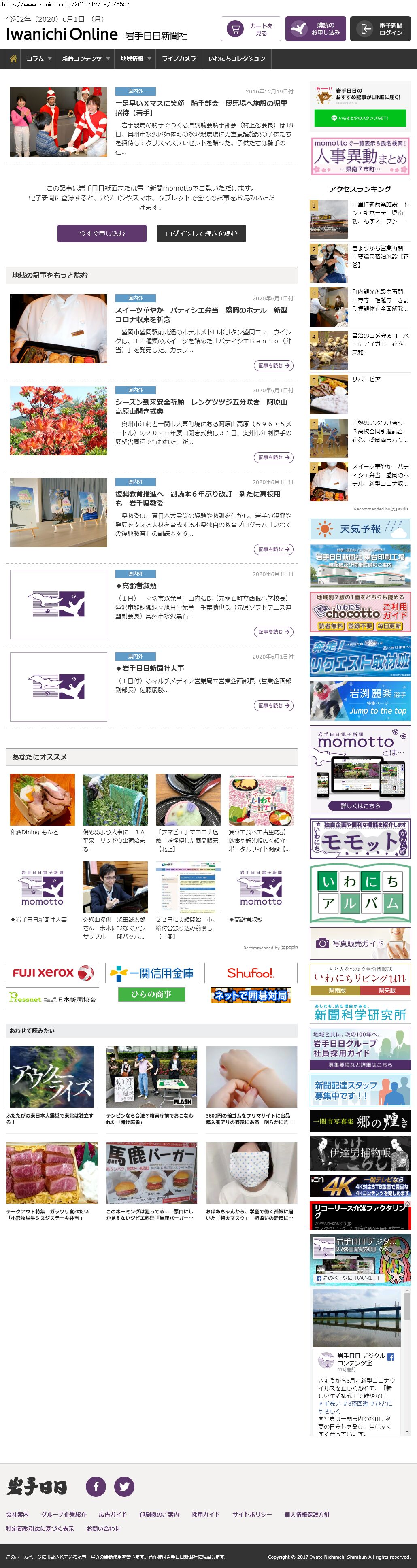Open the Facebook icon in footer
This screenshot has width=417, height=1568.
click(96, 1486)
